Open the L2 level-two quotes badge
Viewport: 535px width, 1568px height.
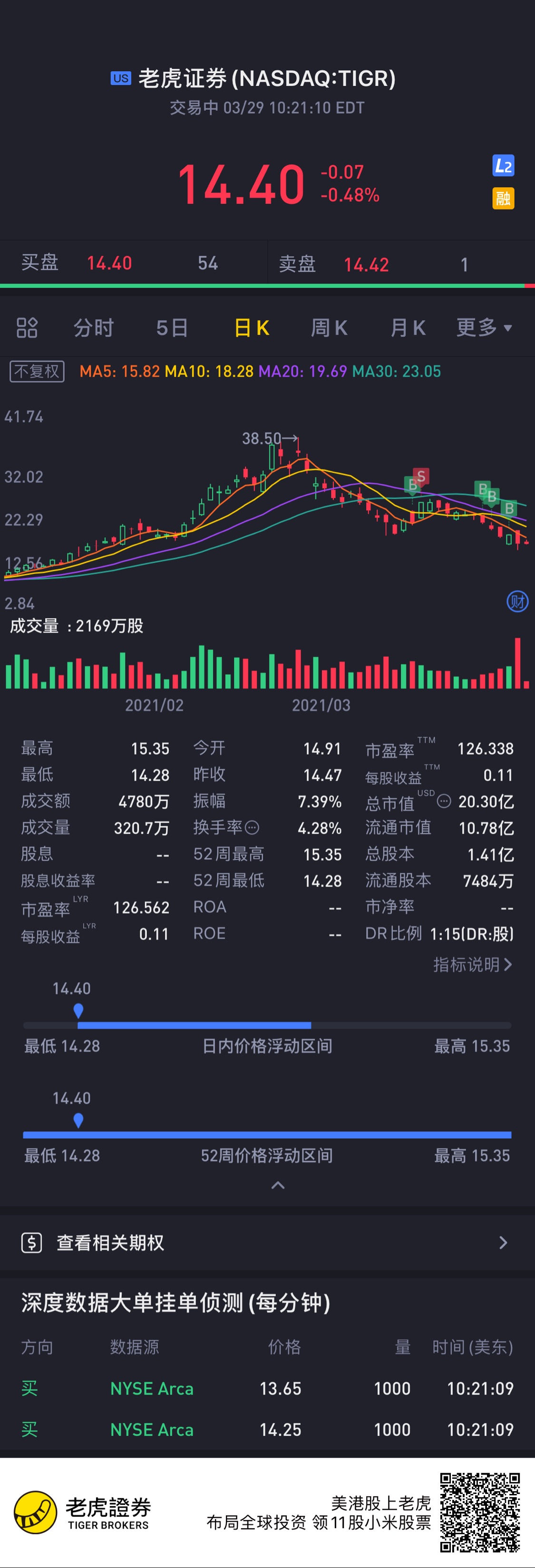click(x=503, y=165)
